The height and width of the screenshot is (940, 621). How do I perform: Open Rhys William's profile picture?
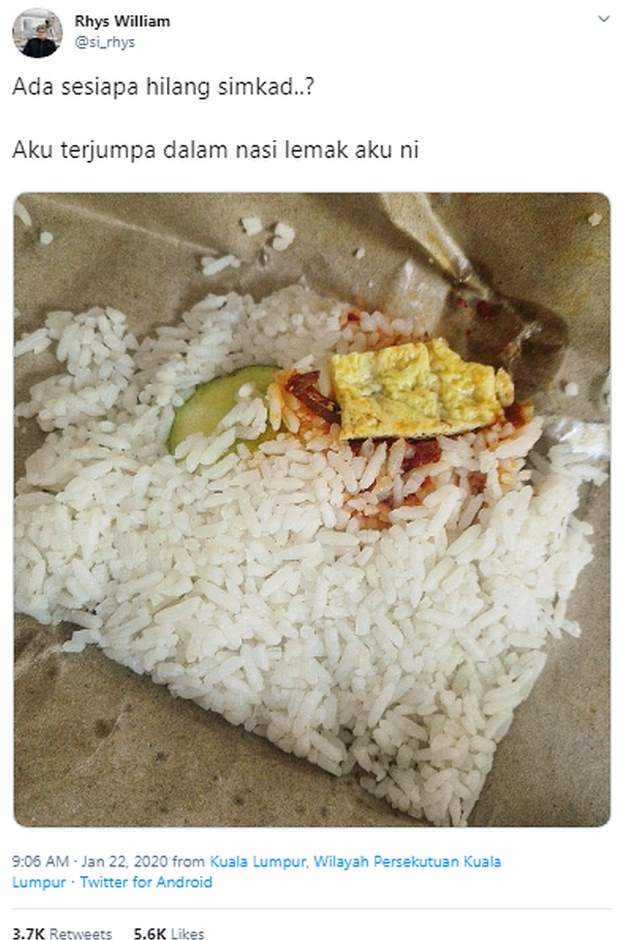[x=37, y=32]
